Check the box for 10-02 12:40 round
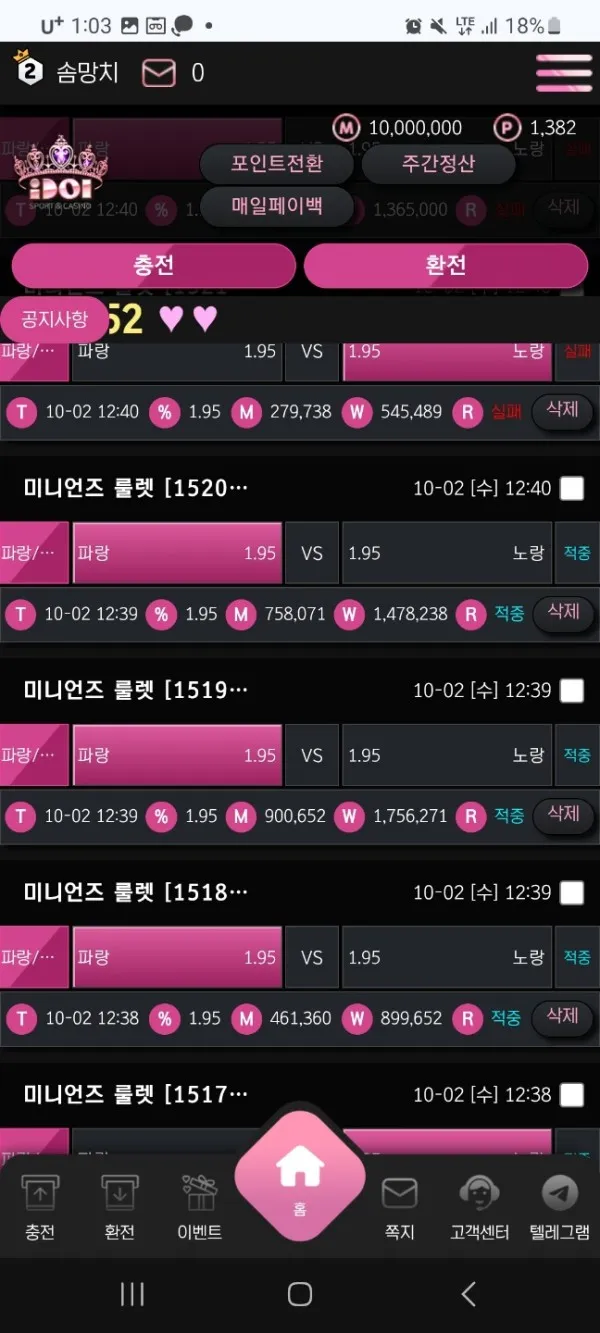Screen dimensions: 600x1333 [572, 488]
